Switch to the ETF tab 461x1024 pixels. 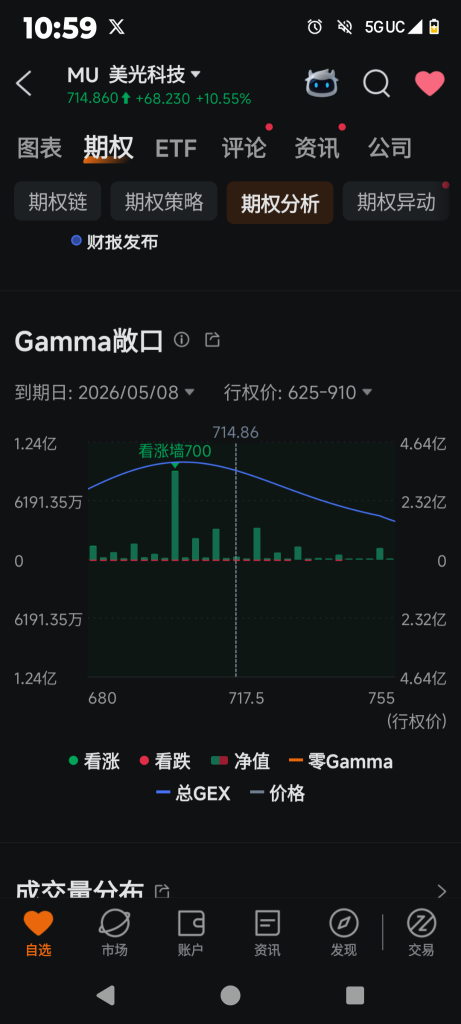tap(176, 149)
